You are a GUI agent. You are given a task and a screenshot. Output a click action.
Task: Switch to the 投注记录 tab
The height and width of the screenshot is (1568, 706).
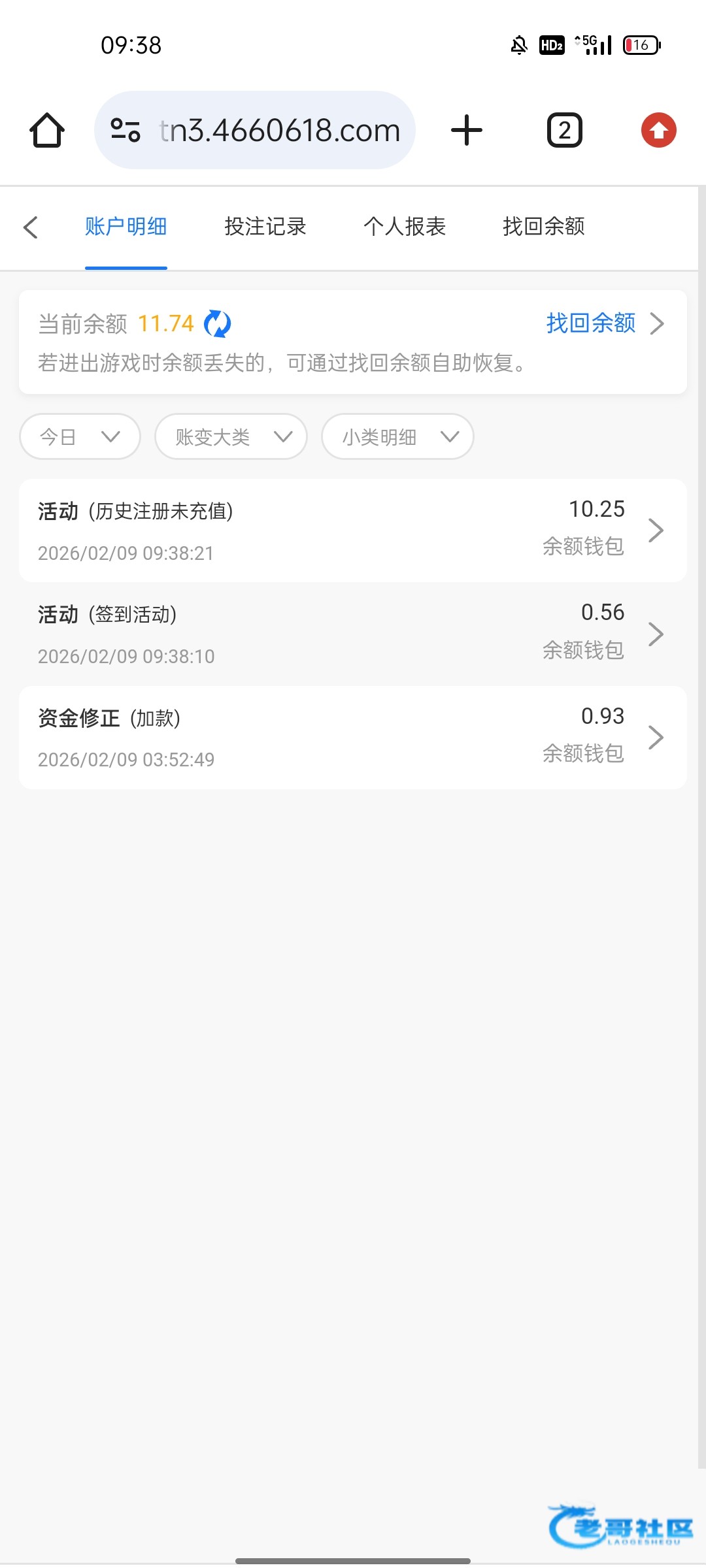265,227
